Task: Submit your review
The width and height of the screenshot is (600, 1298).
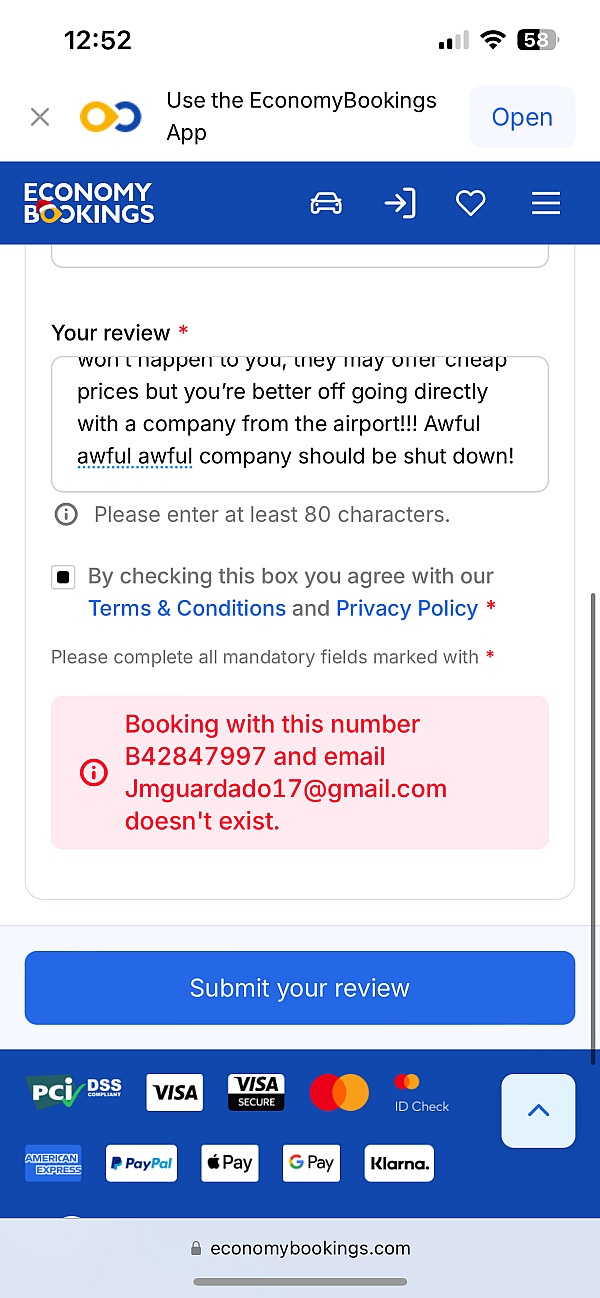Action: [300, 988]
